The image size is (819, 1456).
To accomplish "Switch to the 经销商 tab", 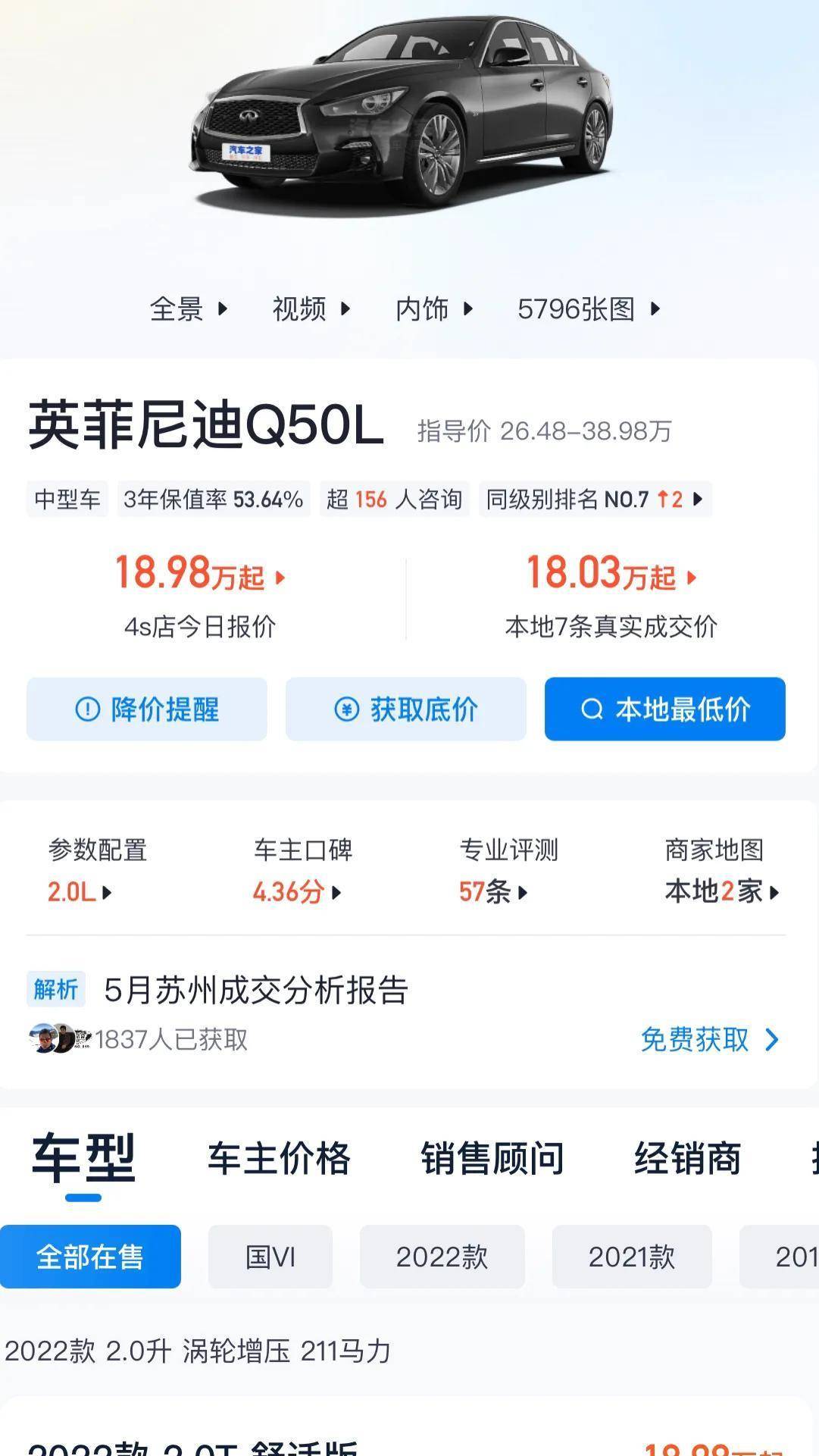I will (x=687, y=1158).
